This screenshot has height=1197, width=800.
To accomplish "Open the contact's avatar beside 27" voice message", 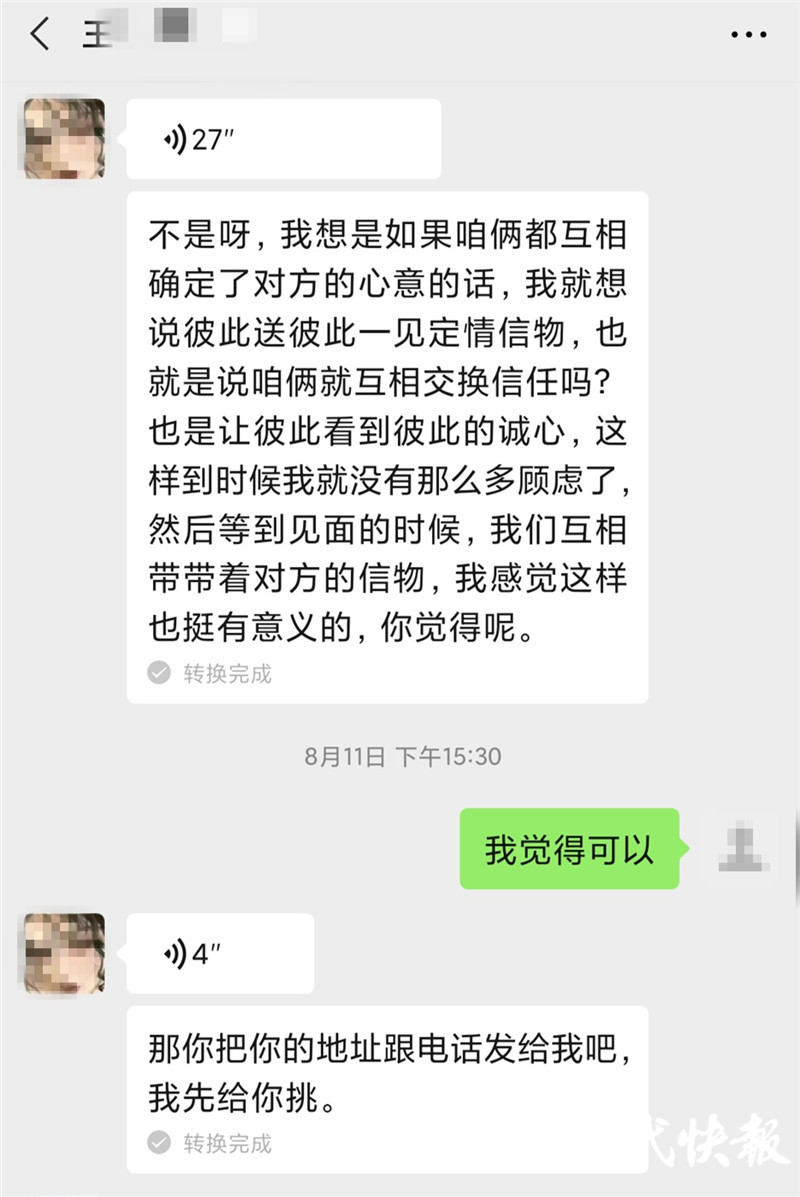I will pos(65,139).
